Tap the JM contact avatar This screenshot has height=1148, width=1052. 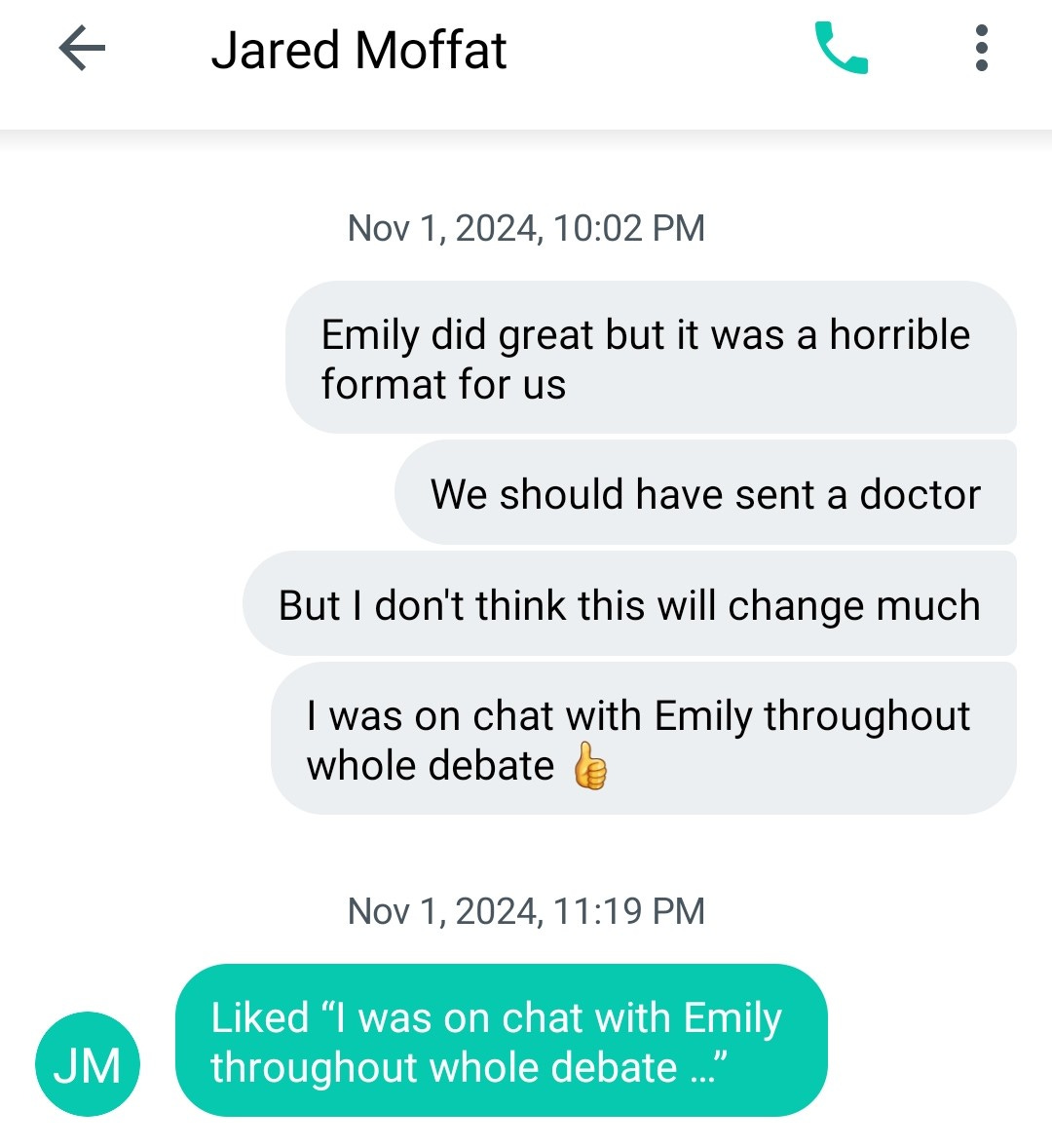point(87,1064)
